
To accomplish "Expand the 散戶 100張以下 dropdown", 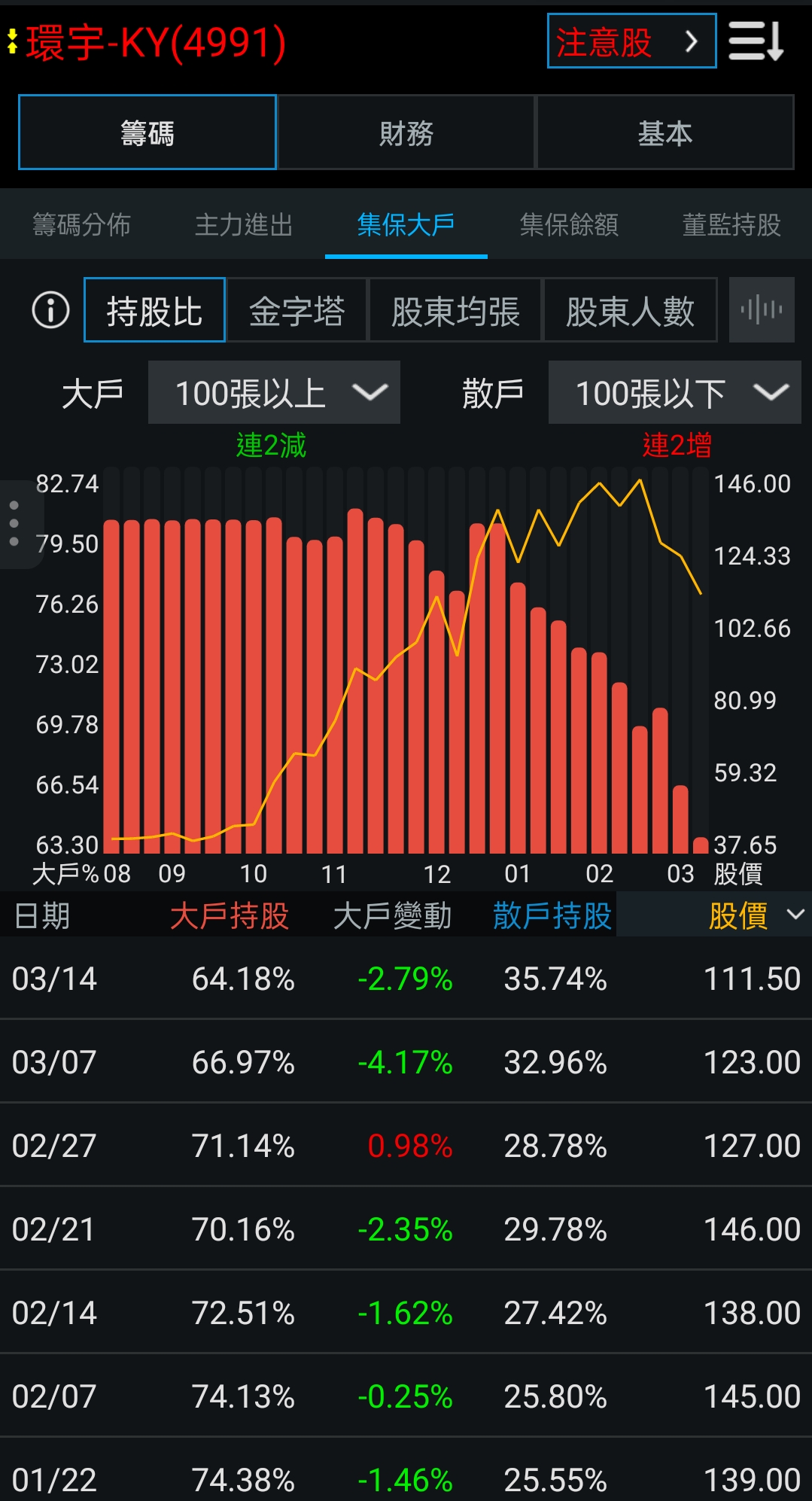I will pos(674,393).
